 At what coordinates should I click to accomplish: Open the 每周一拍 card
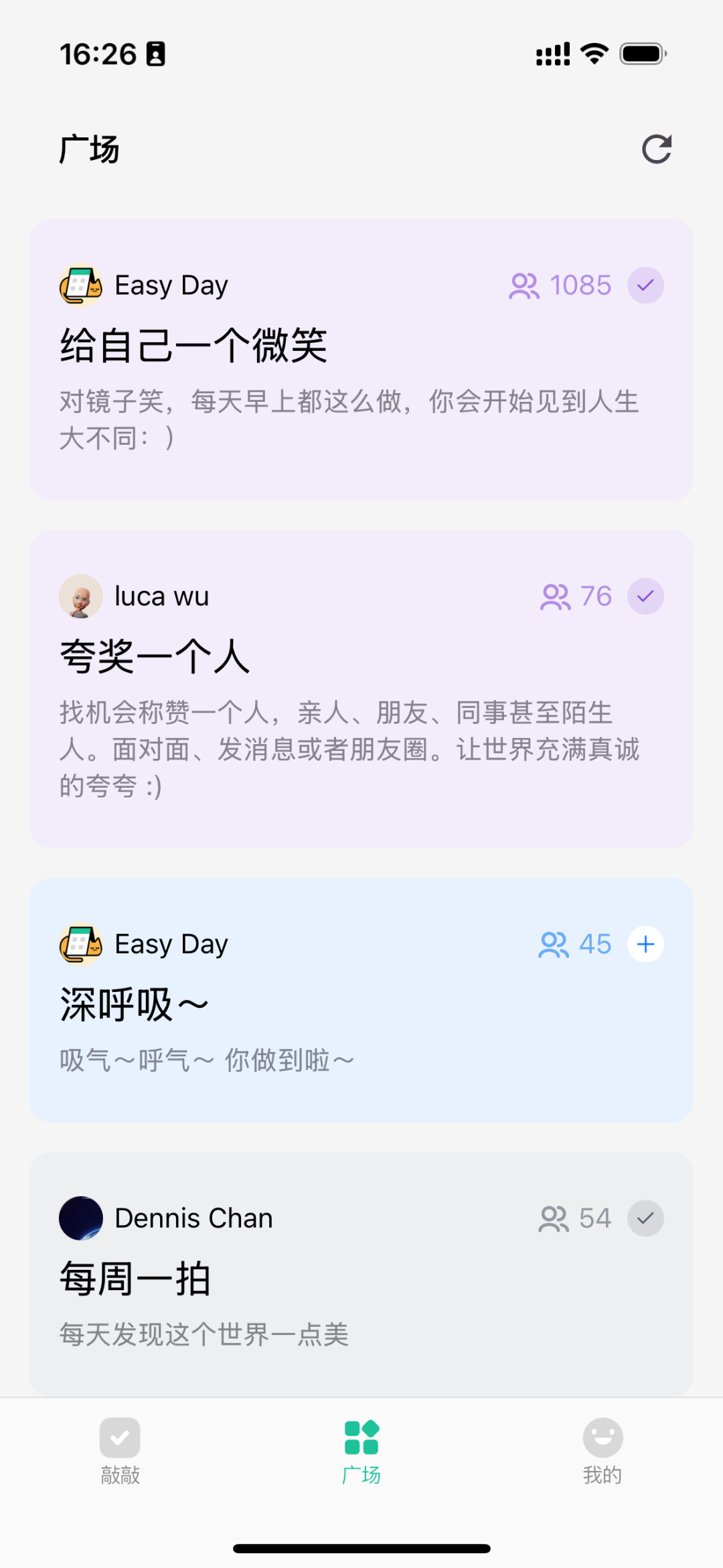[361, 1274]
